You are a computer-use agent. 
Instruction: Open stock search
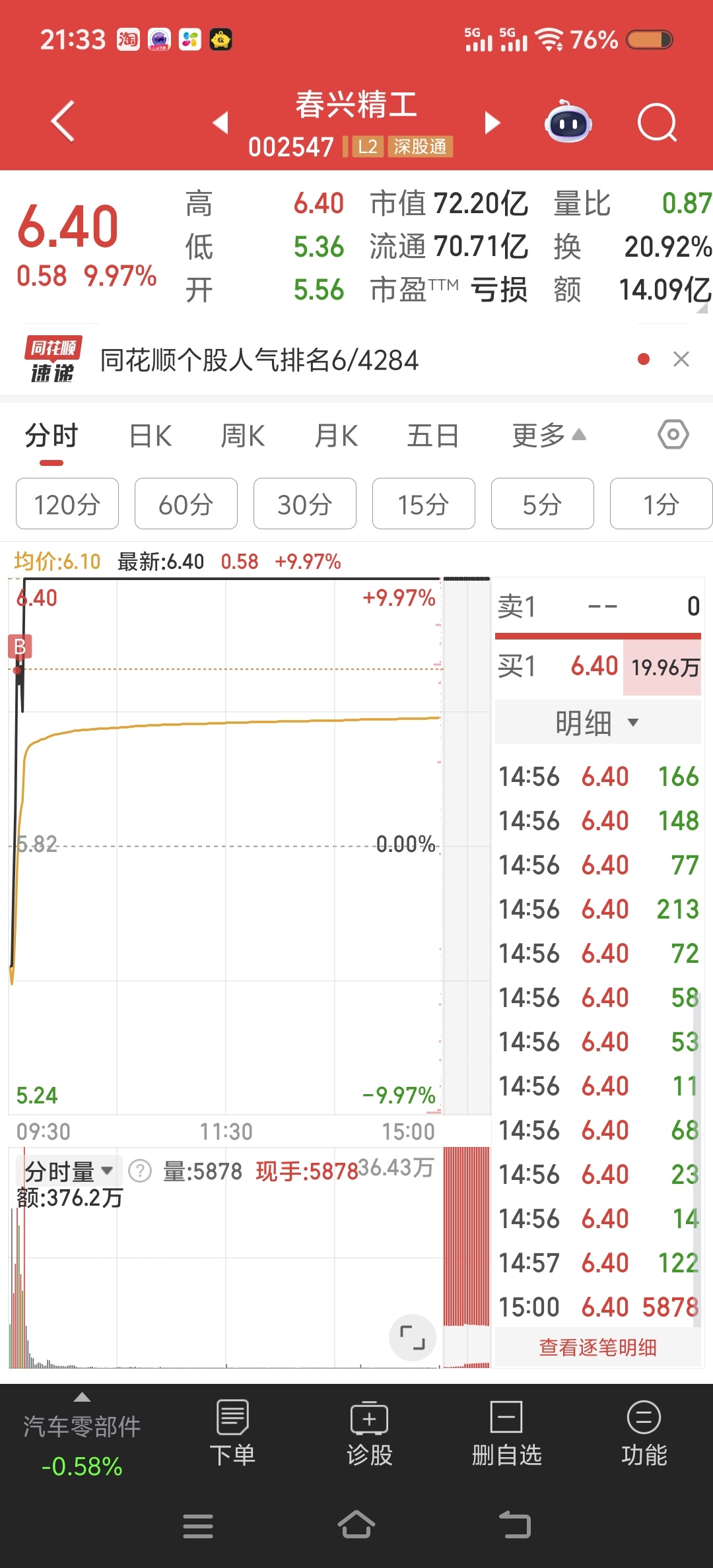(657, 123)
